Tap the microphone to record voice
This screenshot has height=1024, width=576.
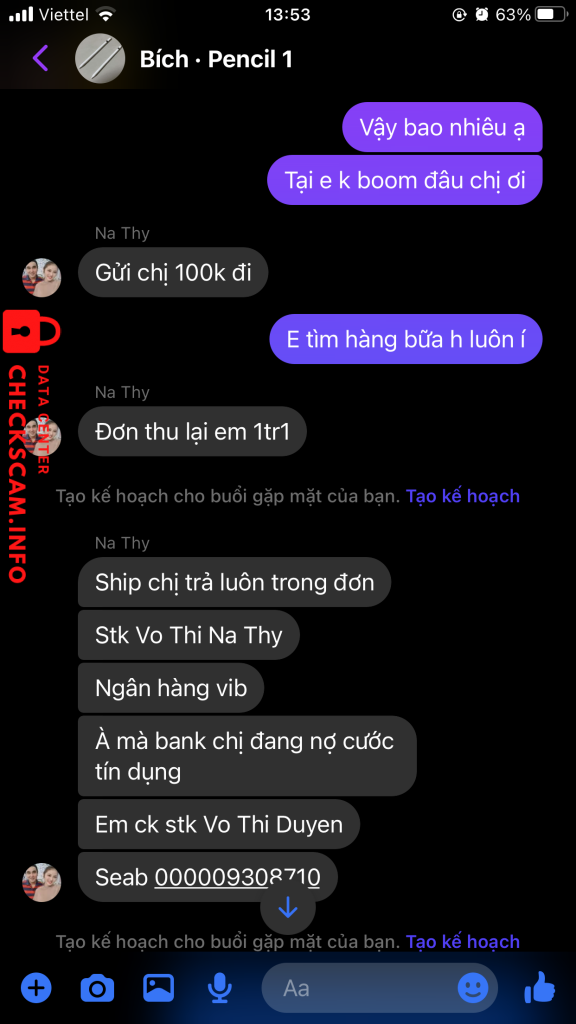[219, 988]
